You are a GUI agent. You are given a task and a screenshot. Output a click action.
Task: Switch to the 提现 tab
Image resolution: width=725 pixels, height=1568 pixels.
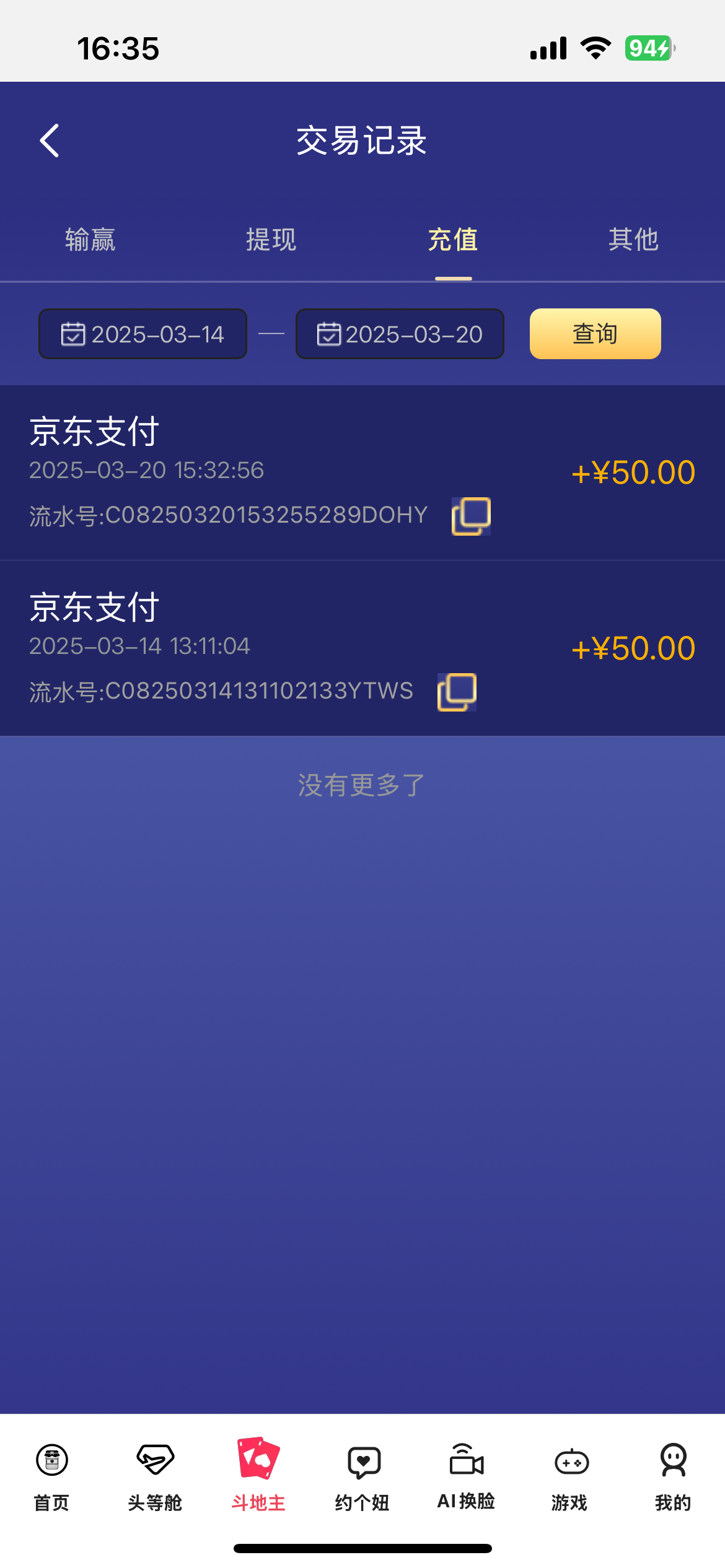(x=271, y=240)
